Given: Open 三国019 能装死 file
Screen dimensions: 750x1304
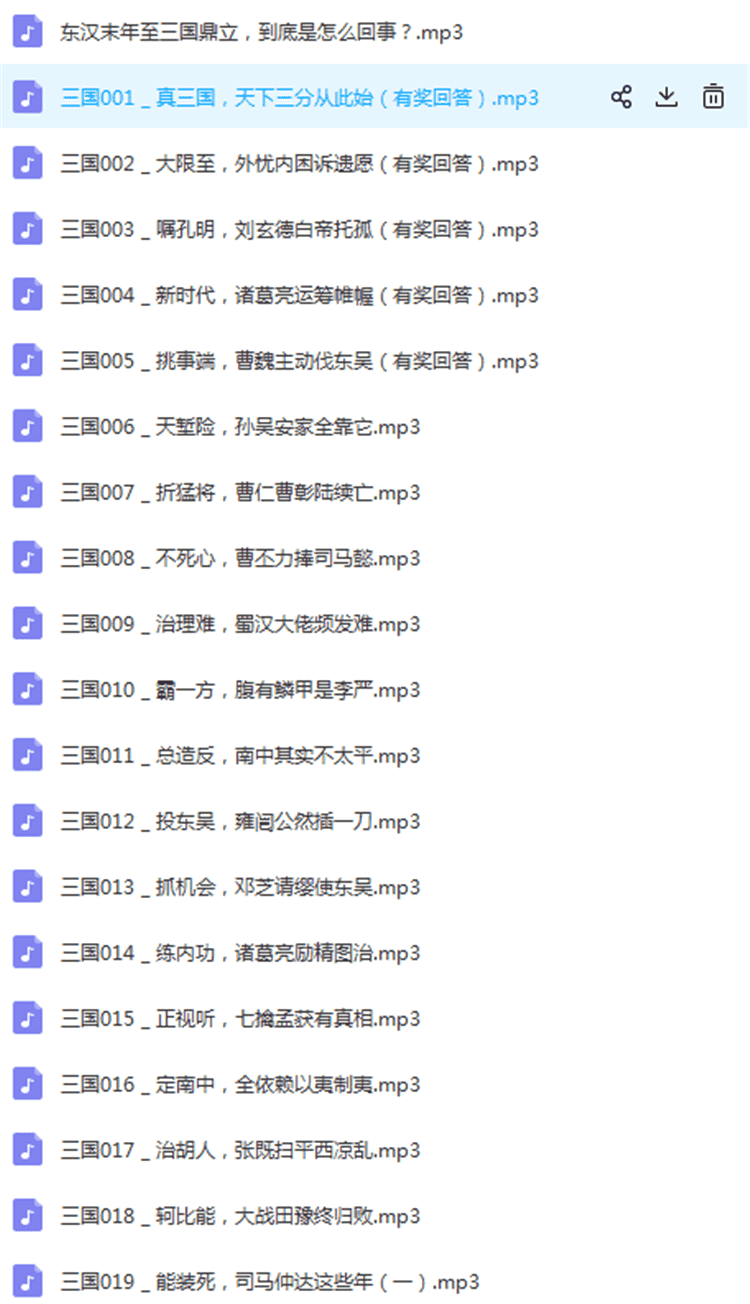Looking at the screenshot, I should 270,1282.
